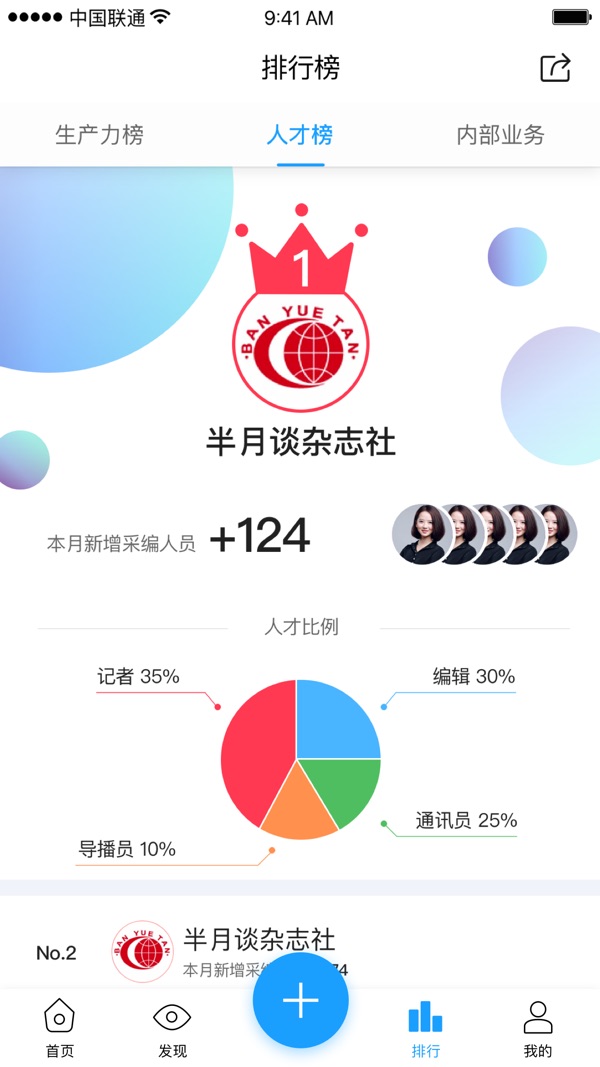Screen dimensions: 600x1067
Task: Tap the blue plus floating button
Action: [x=301, y=1000]
